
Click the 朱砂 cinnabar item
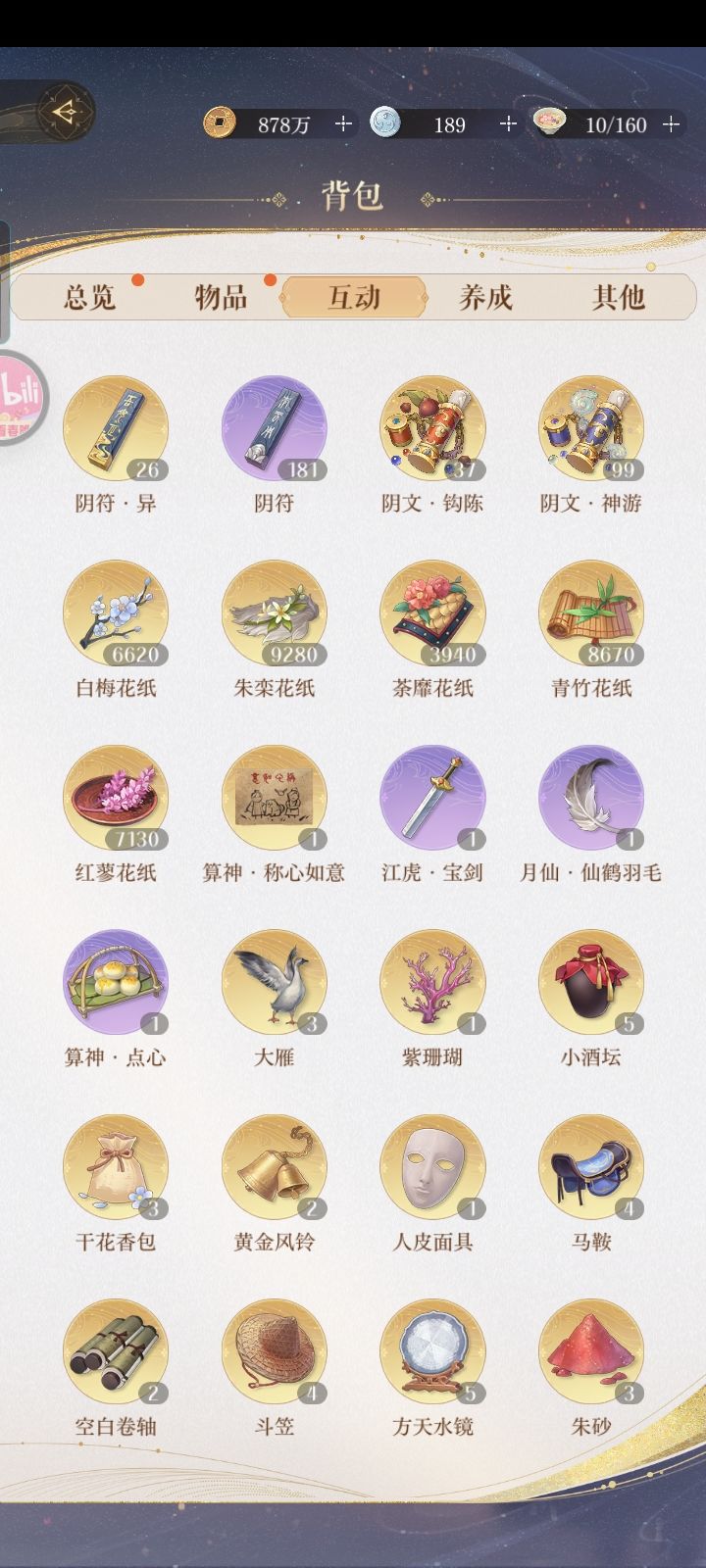click(x=591, y=1350)
